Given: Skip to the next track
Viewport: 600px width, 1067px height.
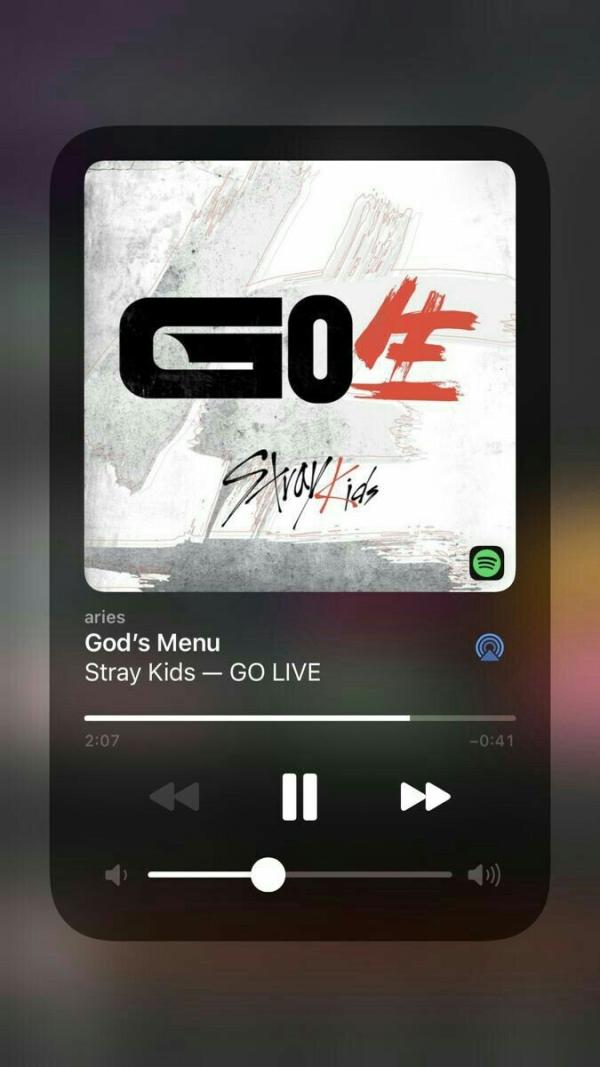Looking at the screenshot, I should (425, 797).
